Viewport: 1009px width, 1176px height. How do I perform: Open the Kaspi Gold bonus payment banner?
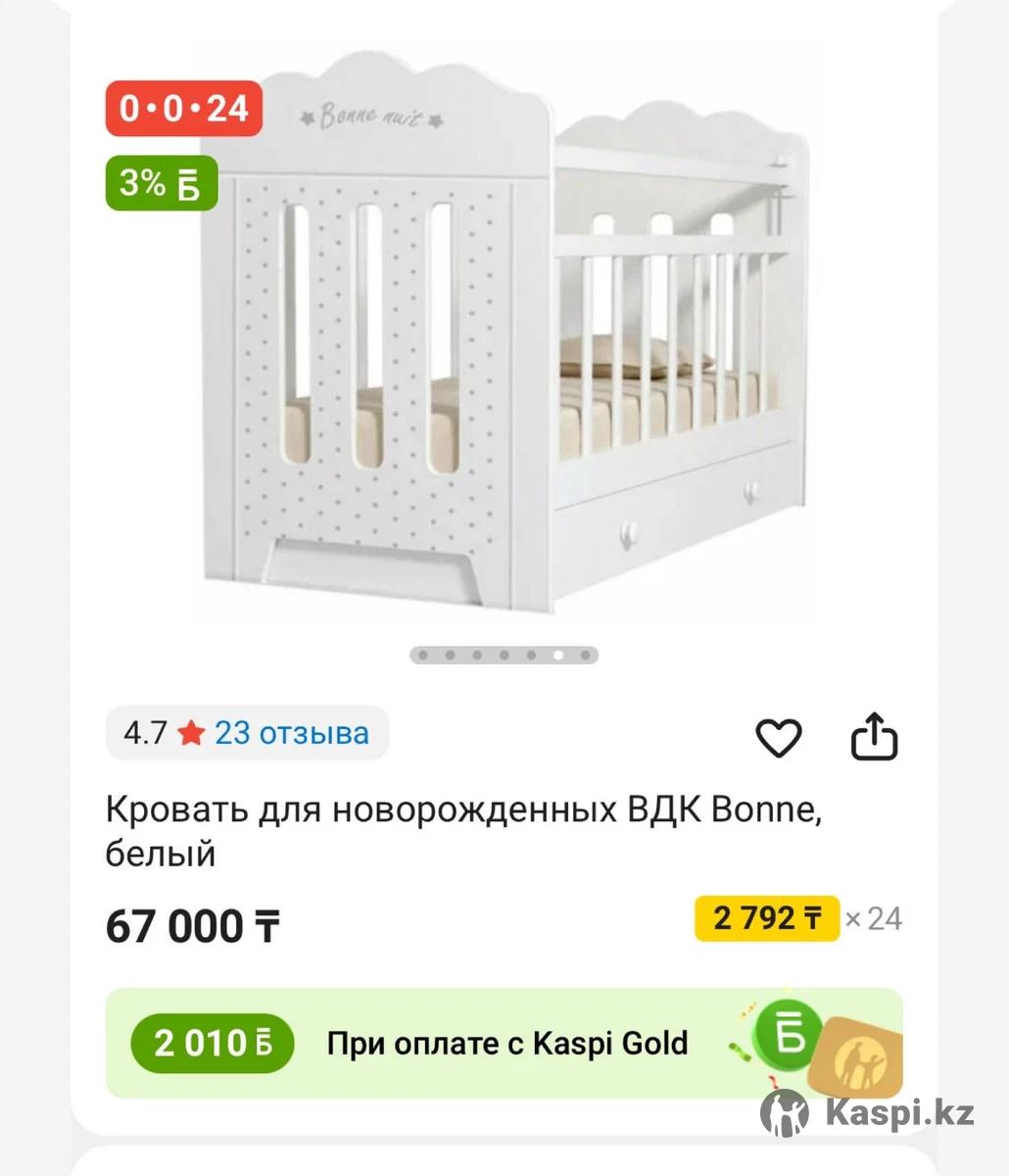point(504,1043)
